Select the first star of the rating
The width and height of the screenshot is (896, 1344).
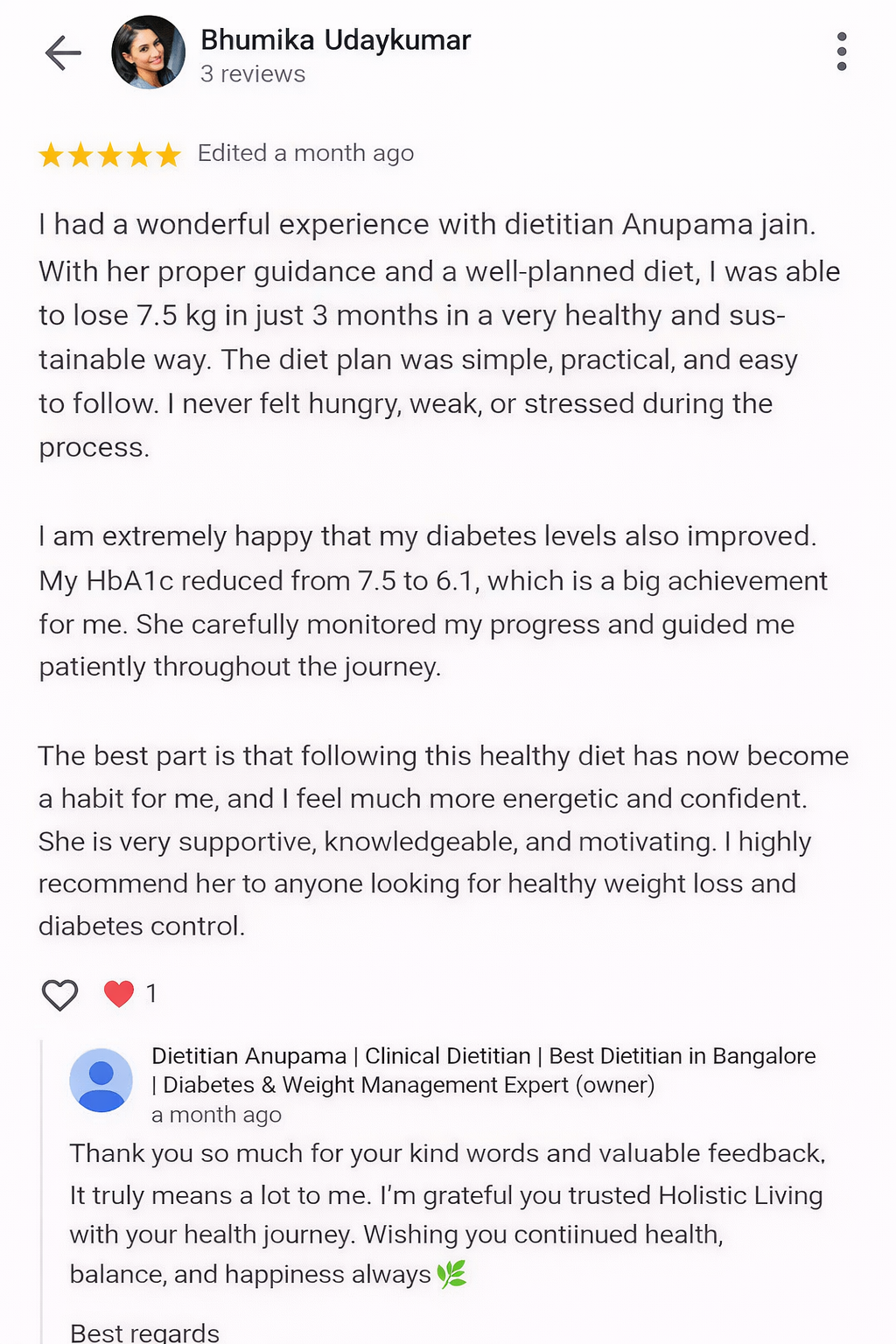pos(52,154)
